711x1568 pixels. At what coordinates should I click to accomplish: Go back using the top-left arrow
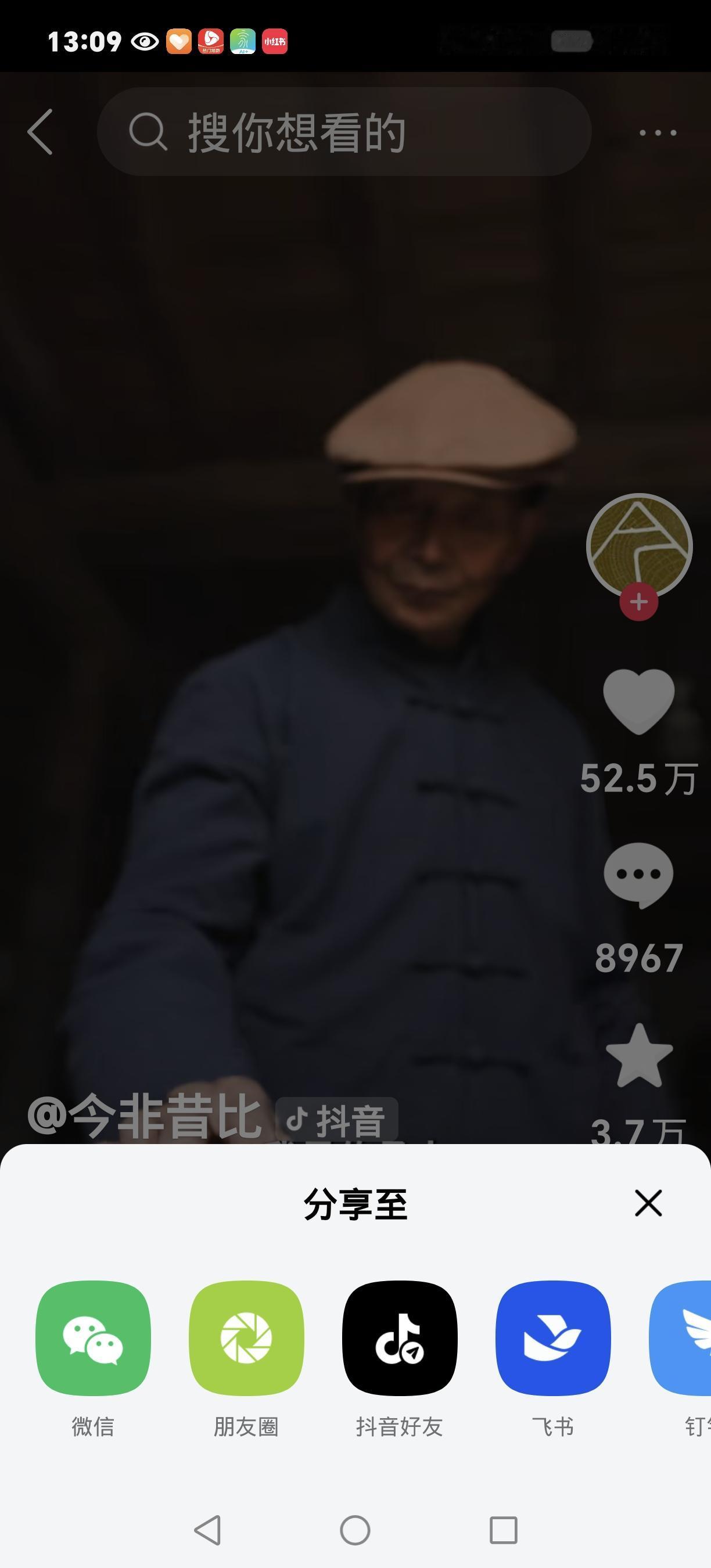pyautogui.click(x=40, y=132)
